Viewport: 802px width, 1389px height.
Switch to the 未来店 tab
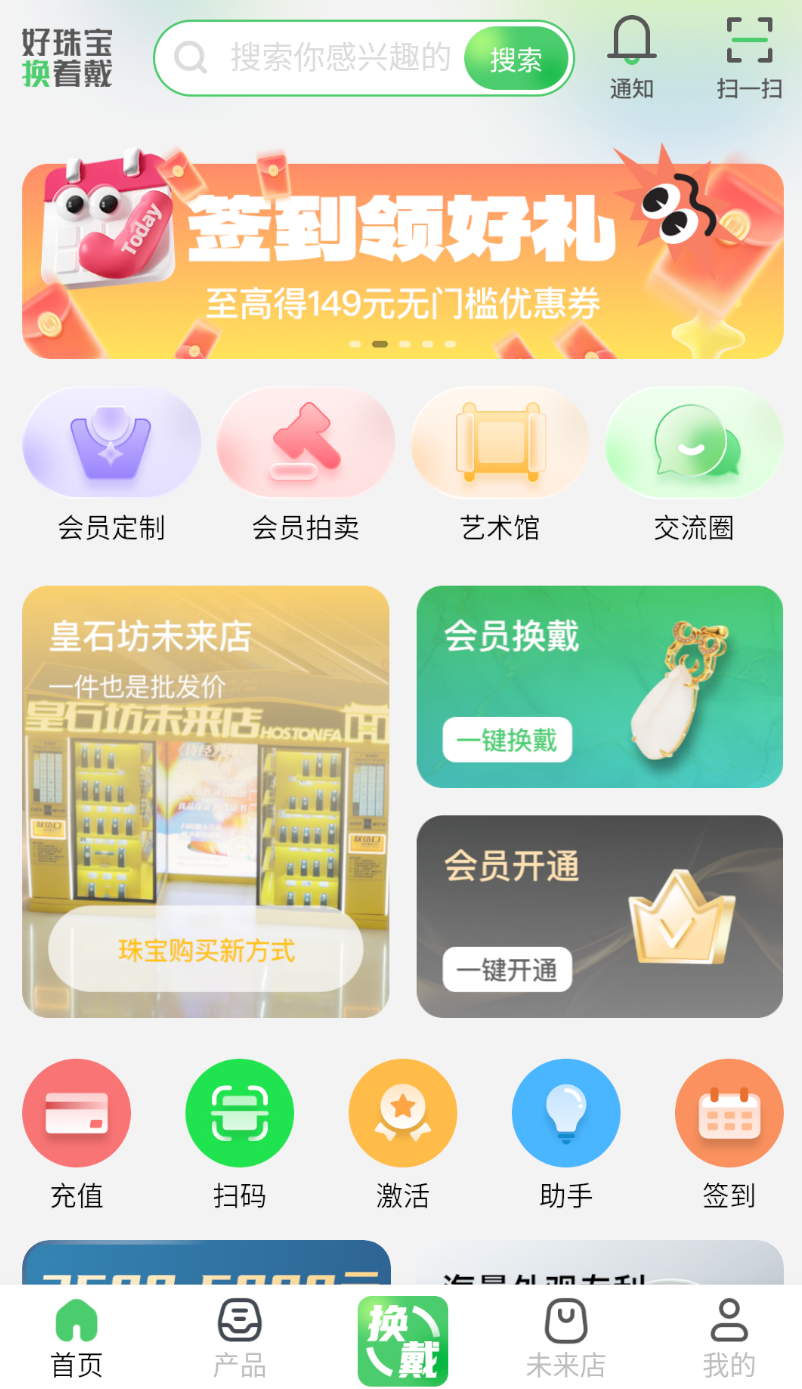tap(566, 1338)
